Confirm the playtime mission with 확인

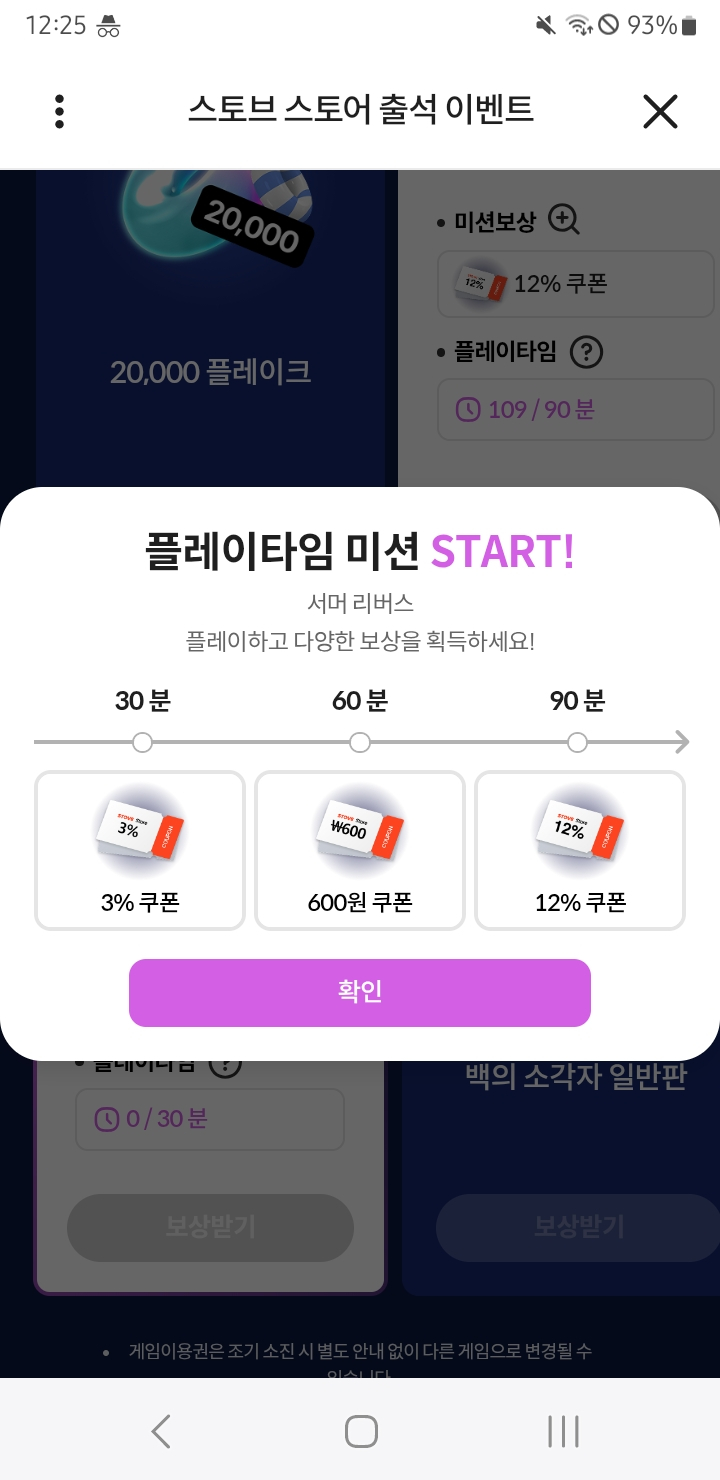tap(360, 992)
